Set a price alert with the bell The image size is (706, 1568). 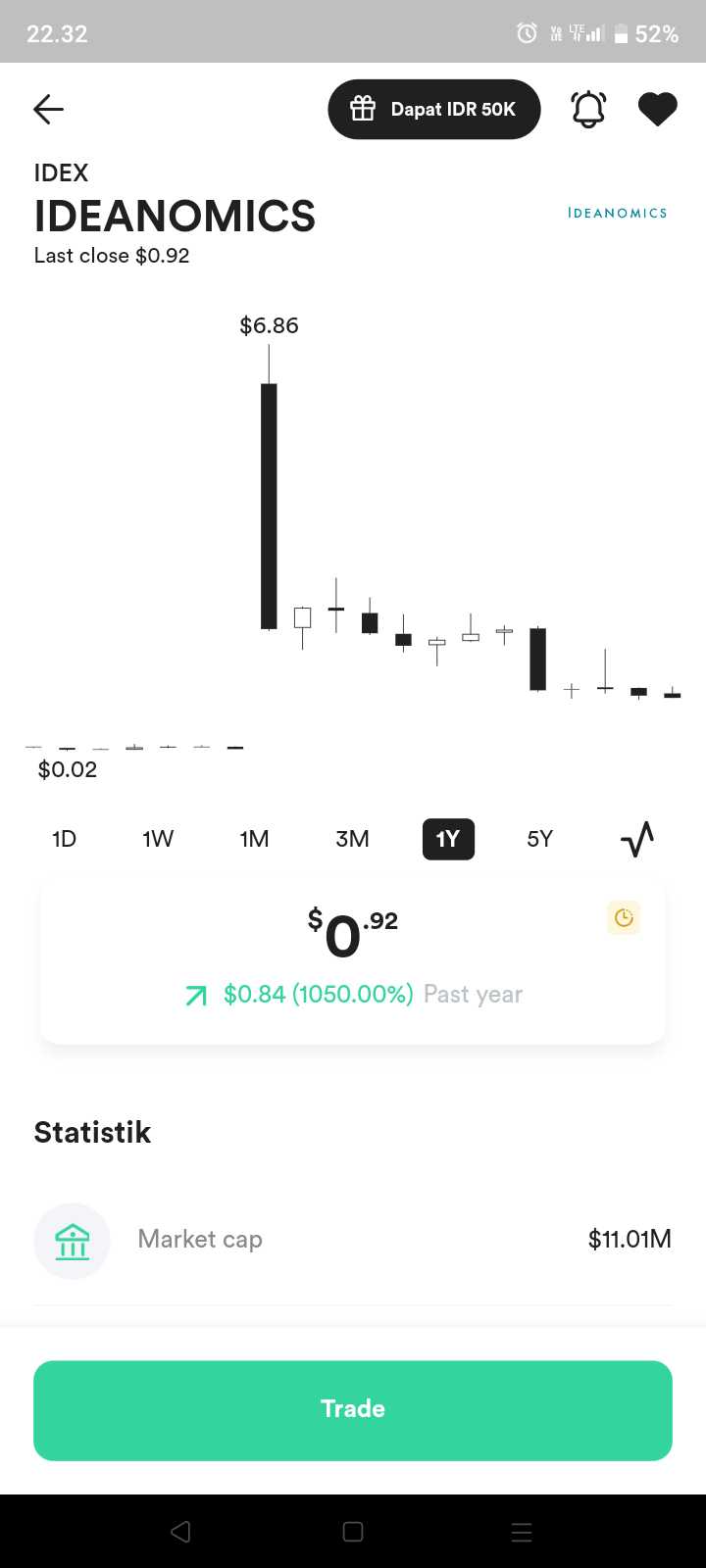point(588,109)
